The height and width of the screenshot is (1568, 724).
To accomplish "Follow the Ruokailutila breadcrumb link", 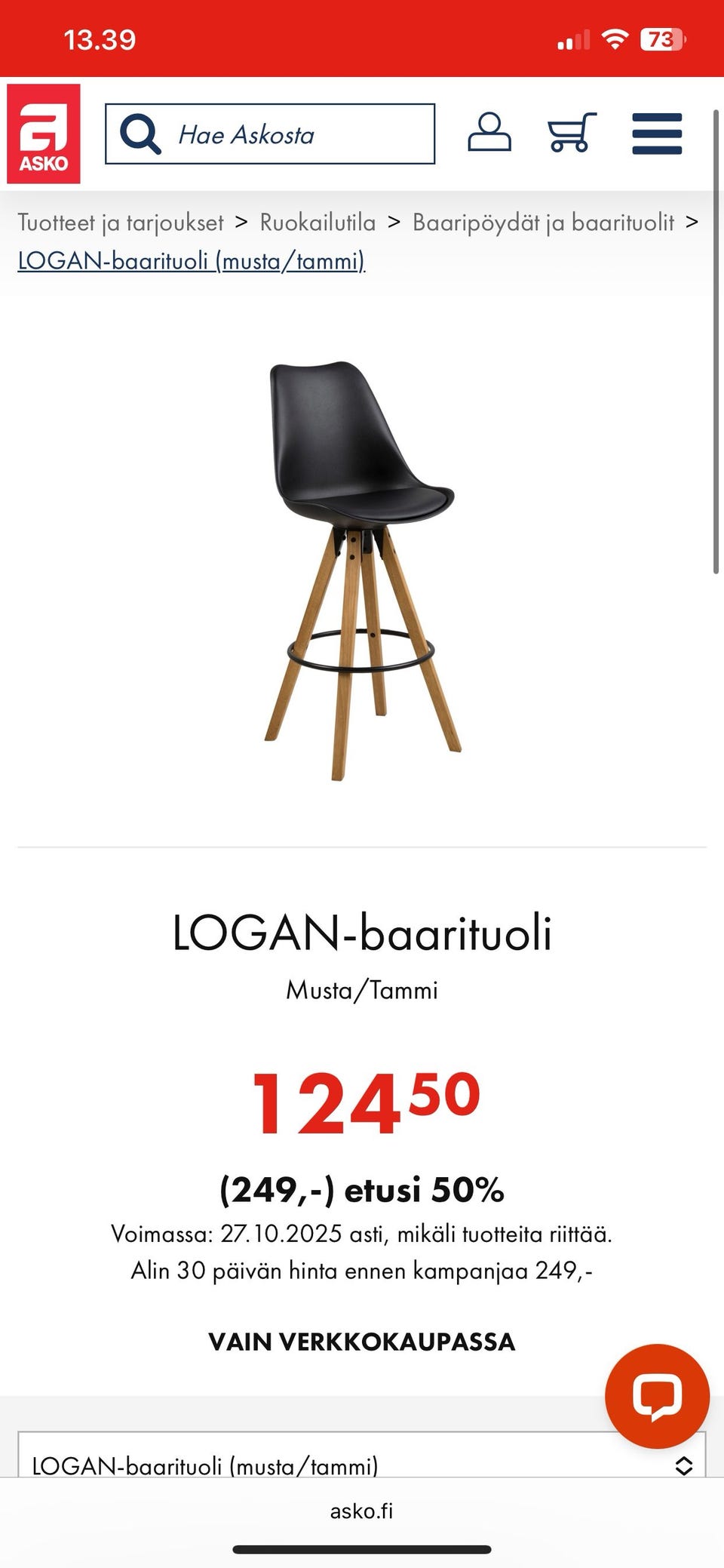I will (x=318, y=223).
